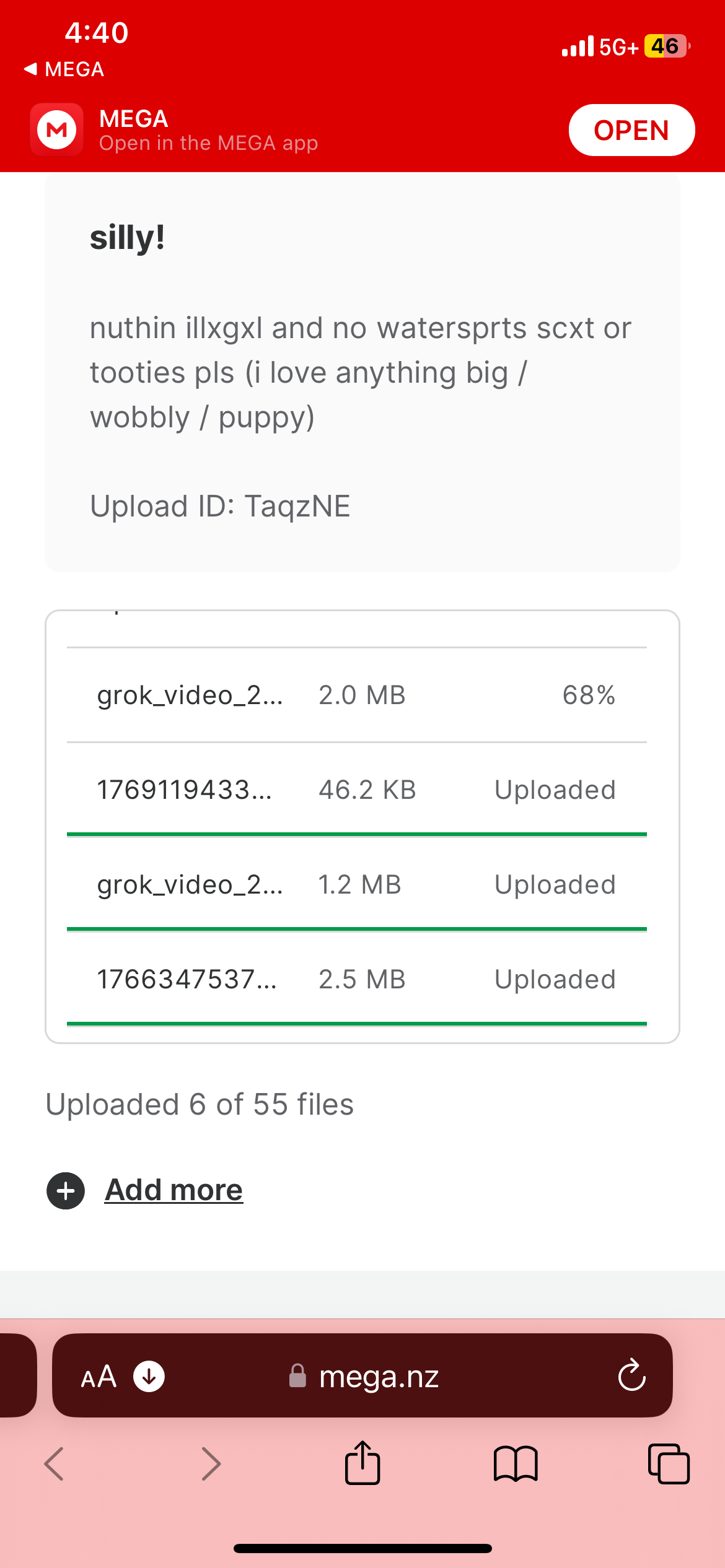Show Safari downloads
Image resolution: width=725 pixels, height=1568 pixels.
tap(149, 1376)
